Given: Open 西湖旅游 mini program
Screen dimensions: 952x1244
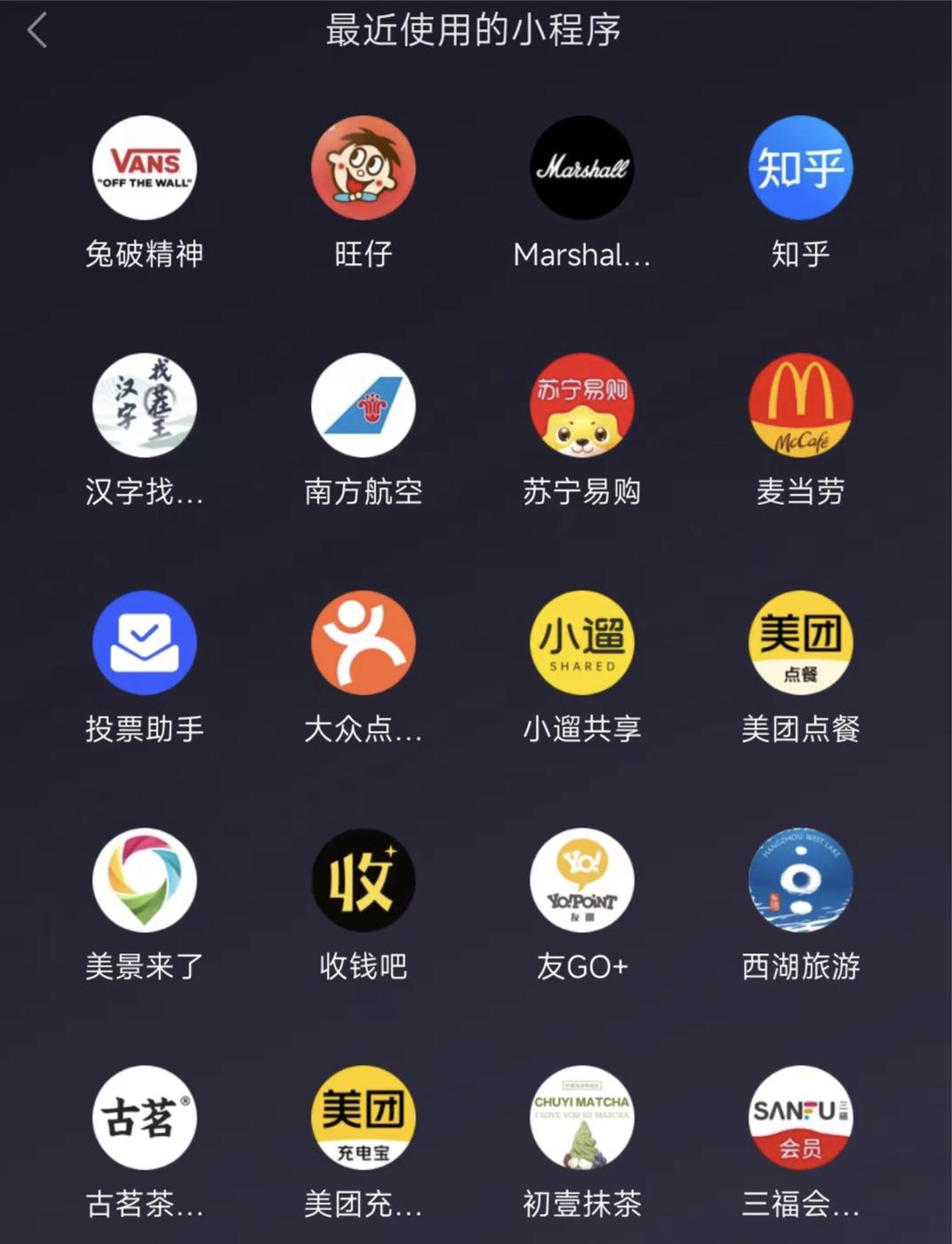Looking at the screenshot, I should click(x=800, y=880).
